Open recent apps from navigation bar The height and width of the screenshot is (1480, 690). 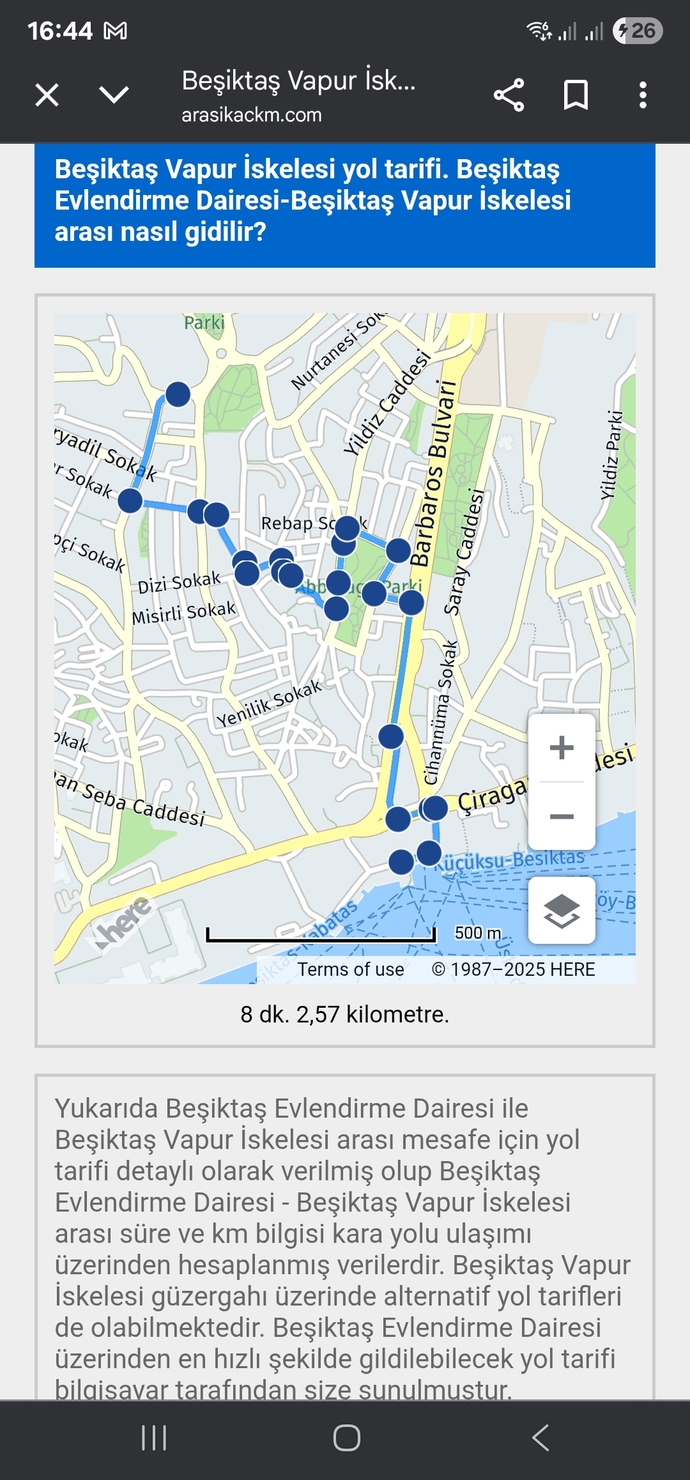pyautogui.click(x=154, y=1438)
